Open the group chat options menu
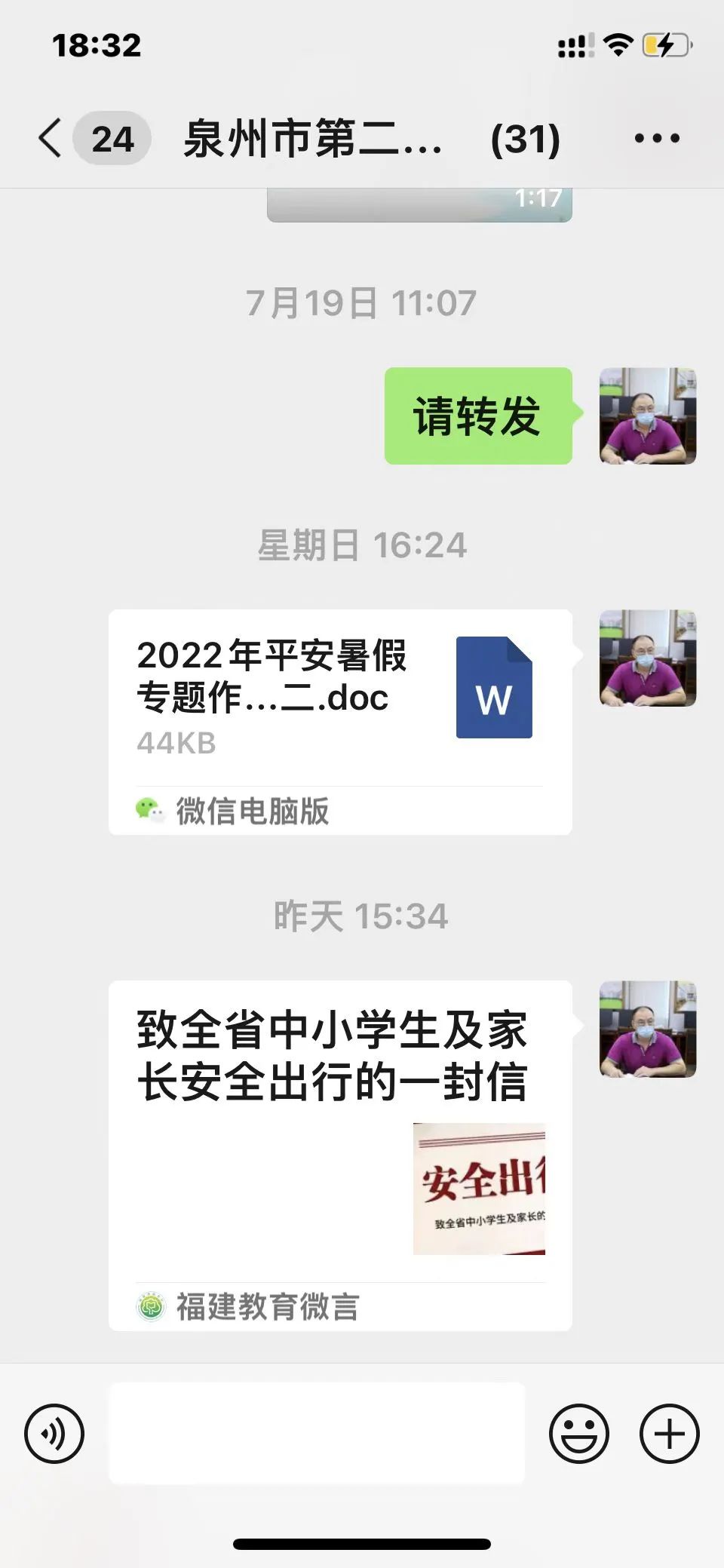 (656, 139)
